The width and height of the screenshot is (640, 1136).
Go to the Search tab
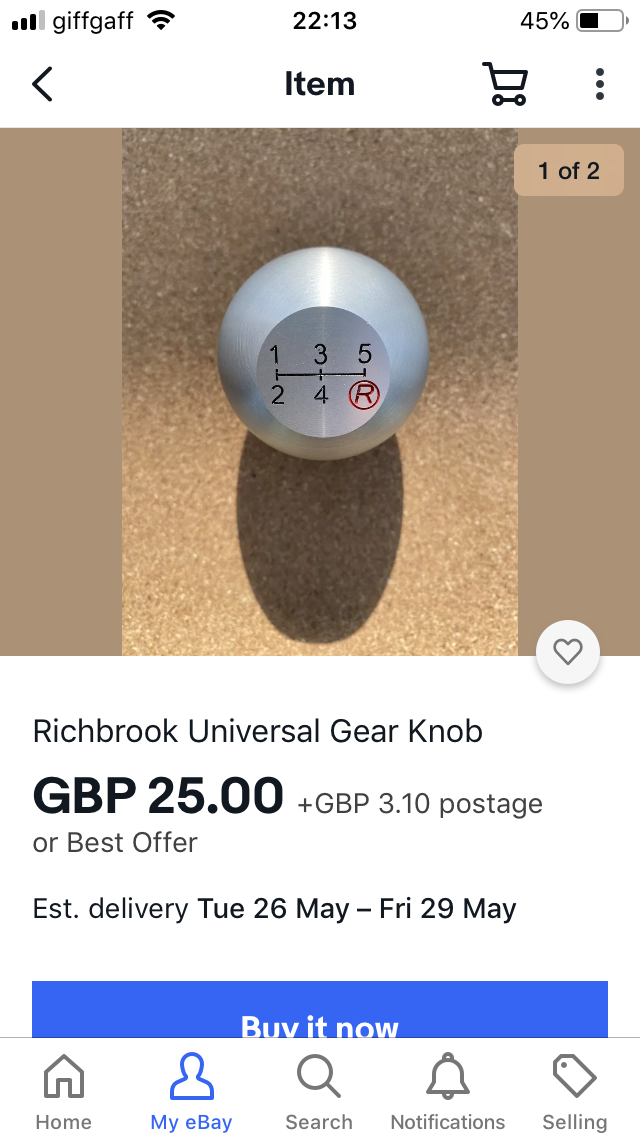point(319,1092)
